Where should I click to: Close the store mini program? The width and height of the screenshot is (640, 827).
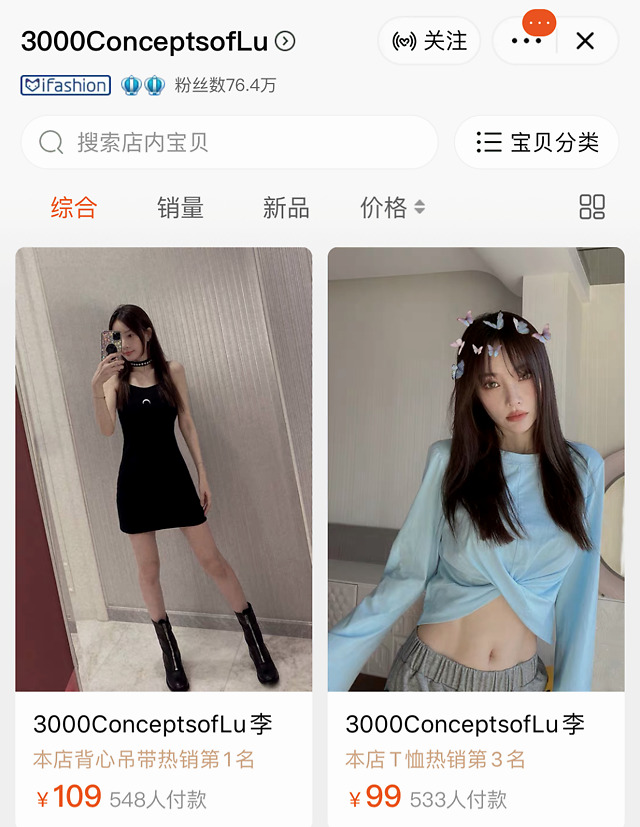coord(585,41)
